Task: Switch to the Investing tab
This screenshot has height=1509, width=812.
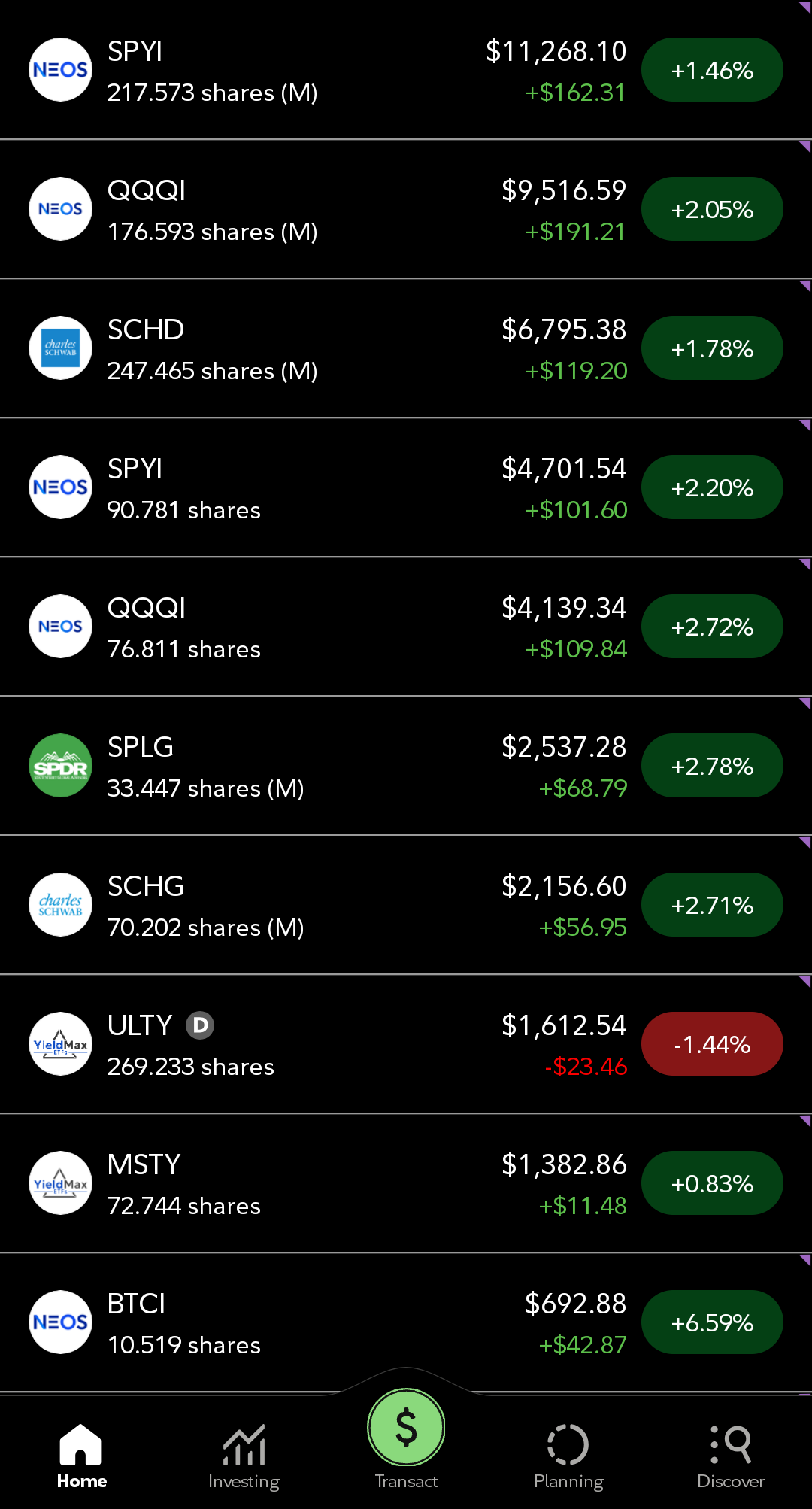Action: click(244, 1456)
